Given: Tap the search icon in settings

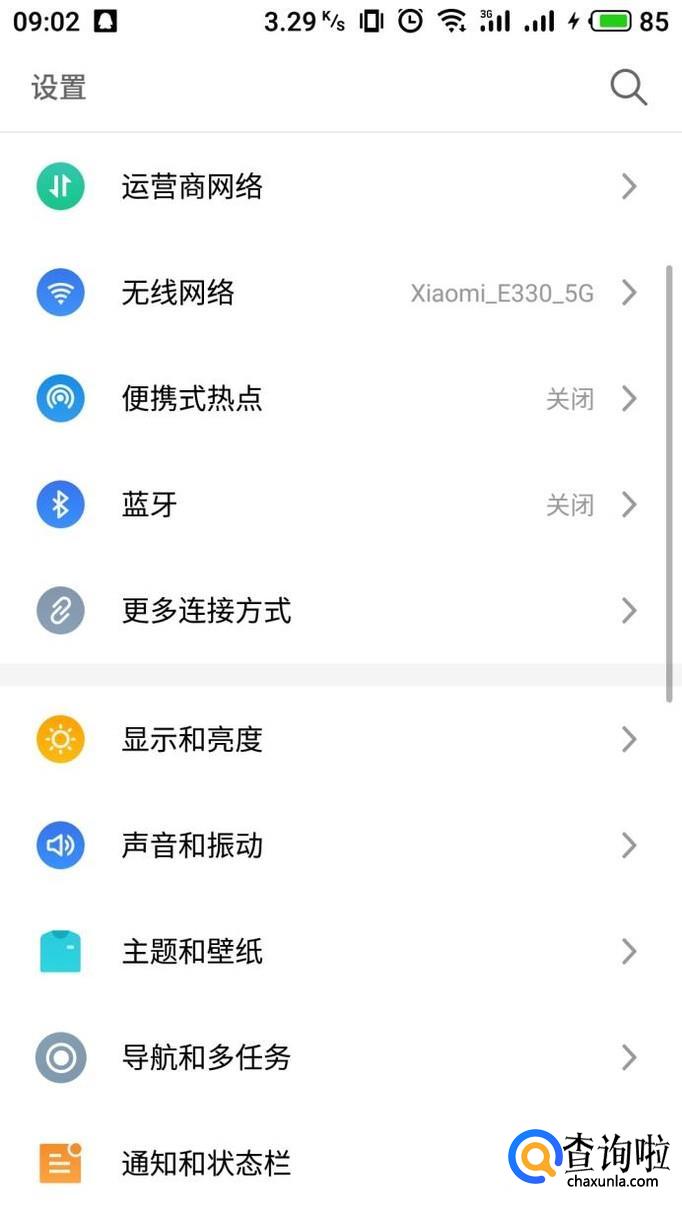Looking at the screenshot, I should click(x=628, y=88).
